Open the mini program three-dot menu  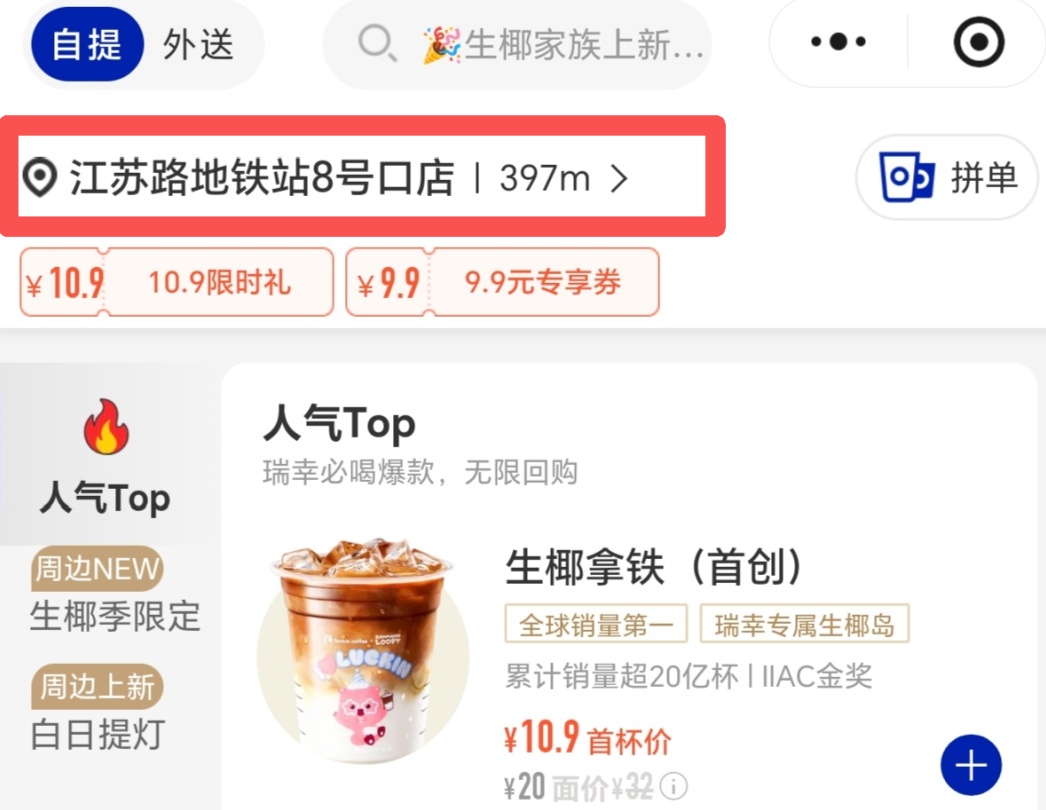pos(838,43)
